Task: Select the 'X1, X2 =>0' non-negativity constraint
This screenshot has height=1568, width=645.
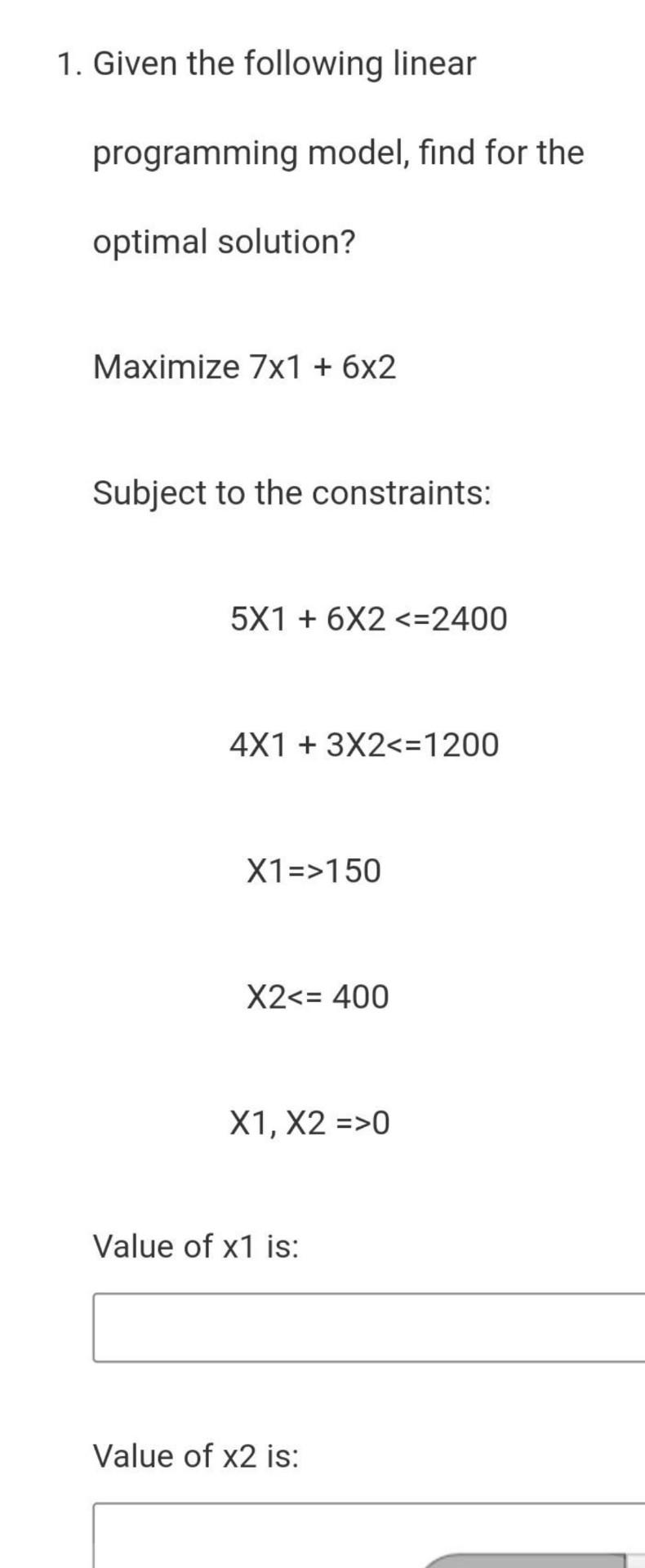Action: (x=310, y=1123)
